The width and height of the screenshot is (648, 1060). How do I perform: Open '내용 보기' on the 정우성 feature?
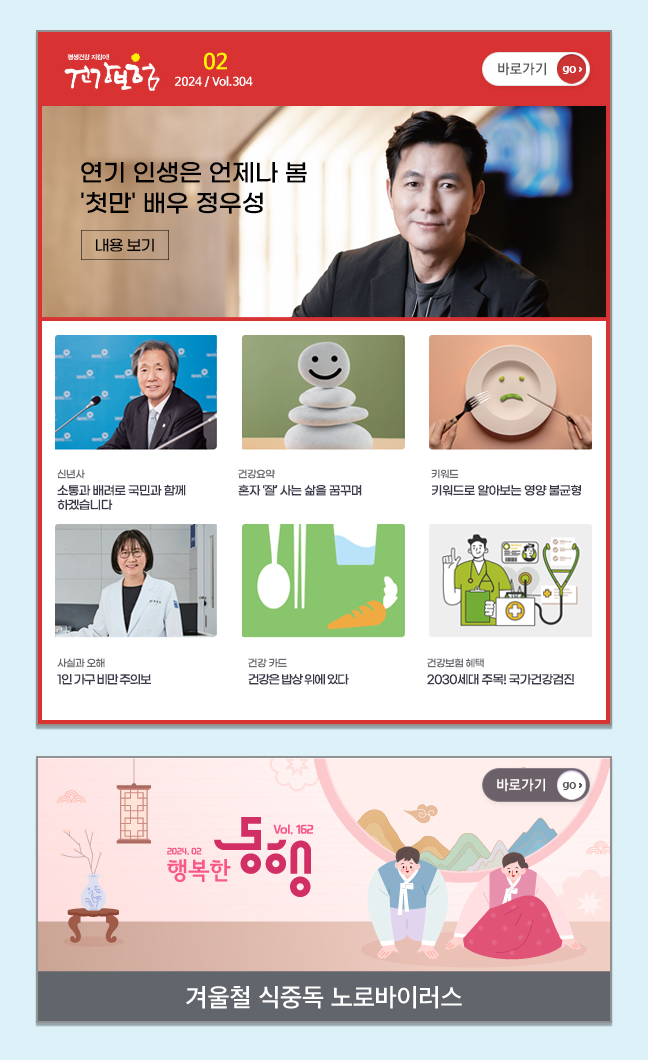(125, 245)
